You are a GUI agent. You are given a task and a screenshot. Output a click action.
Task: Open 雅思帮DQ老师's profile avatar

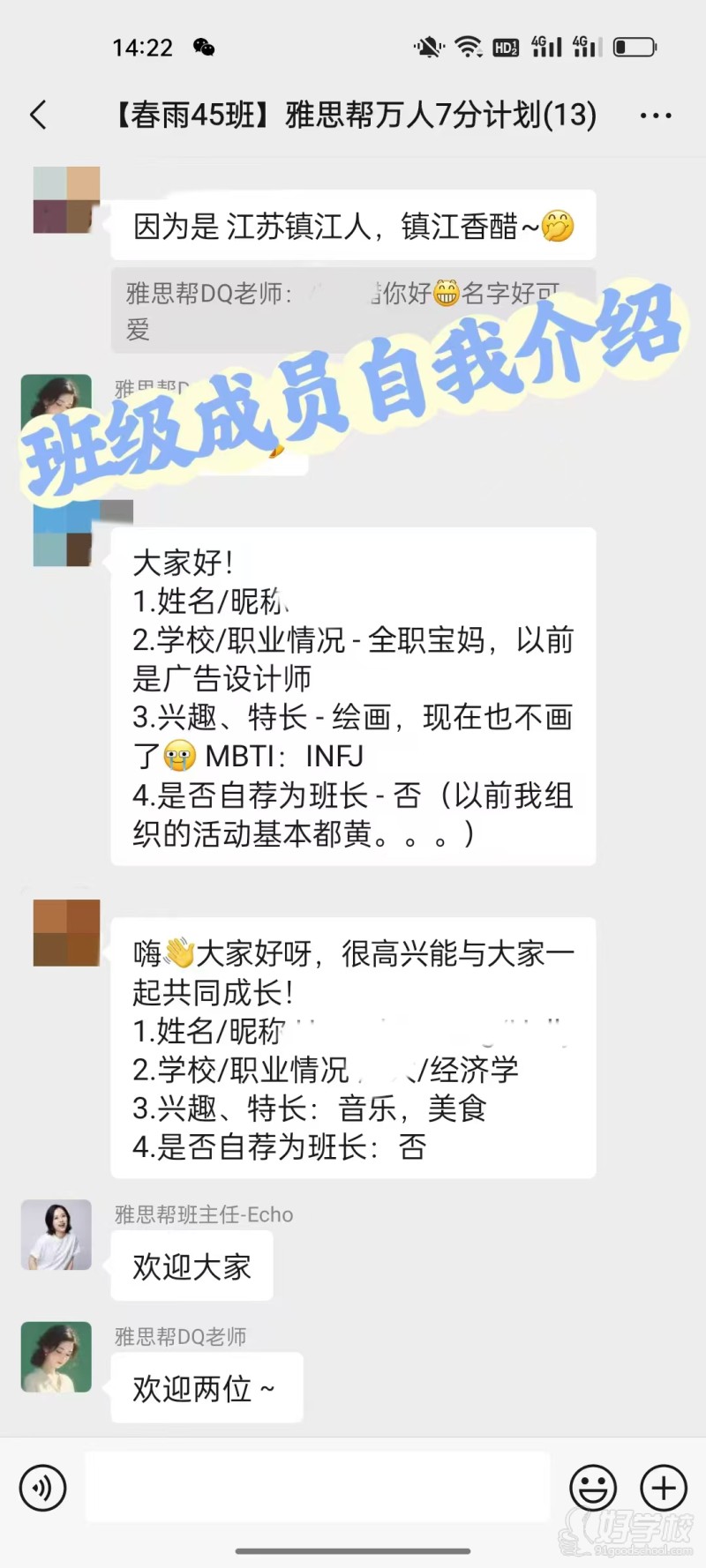click(x=56, y=1356)
